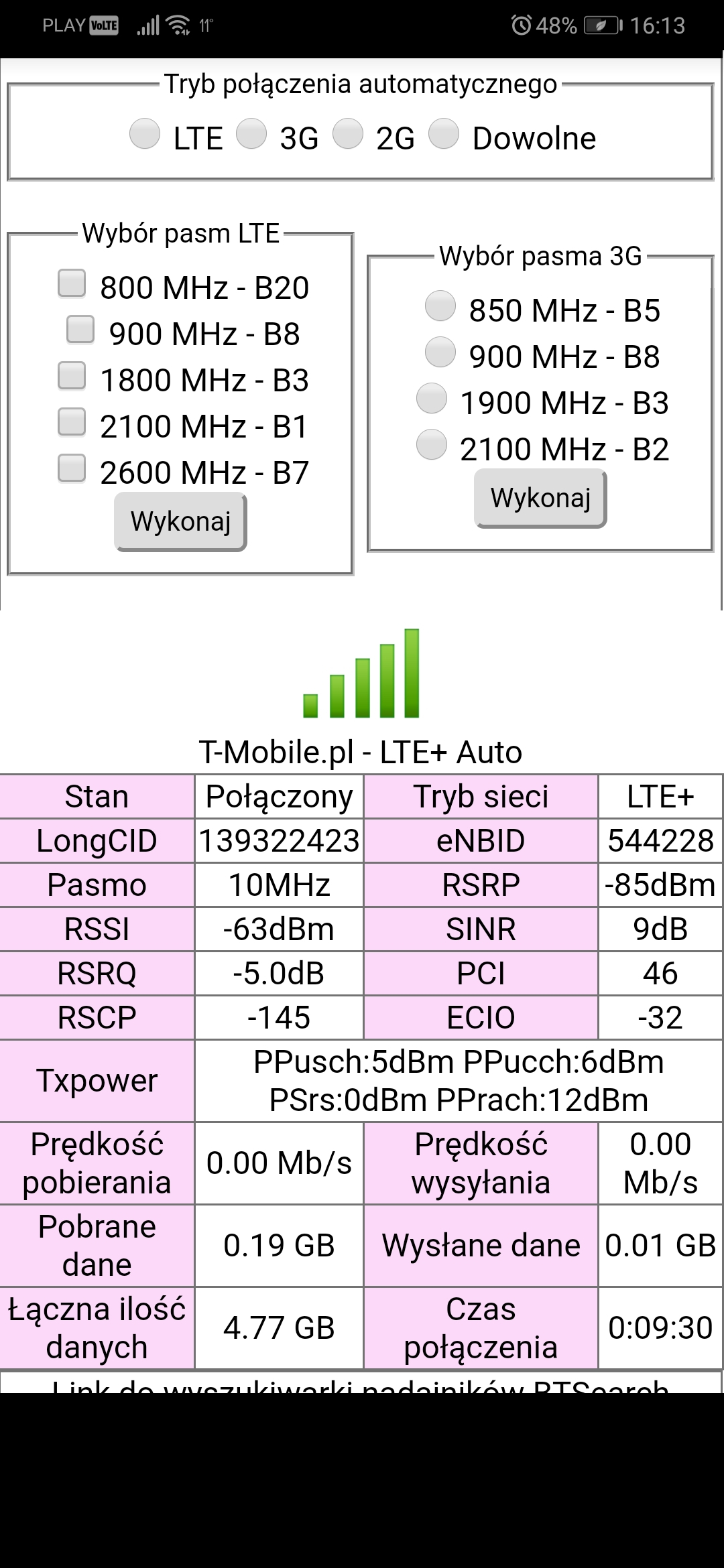Choose the 2G connection mode
724x1568 pixels.
(348, 133)
